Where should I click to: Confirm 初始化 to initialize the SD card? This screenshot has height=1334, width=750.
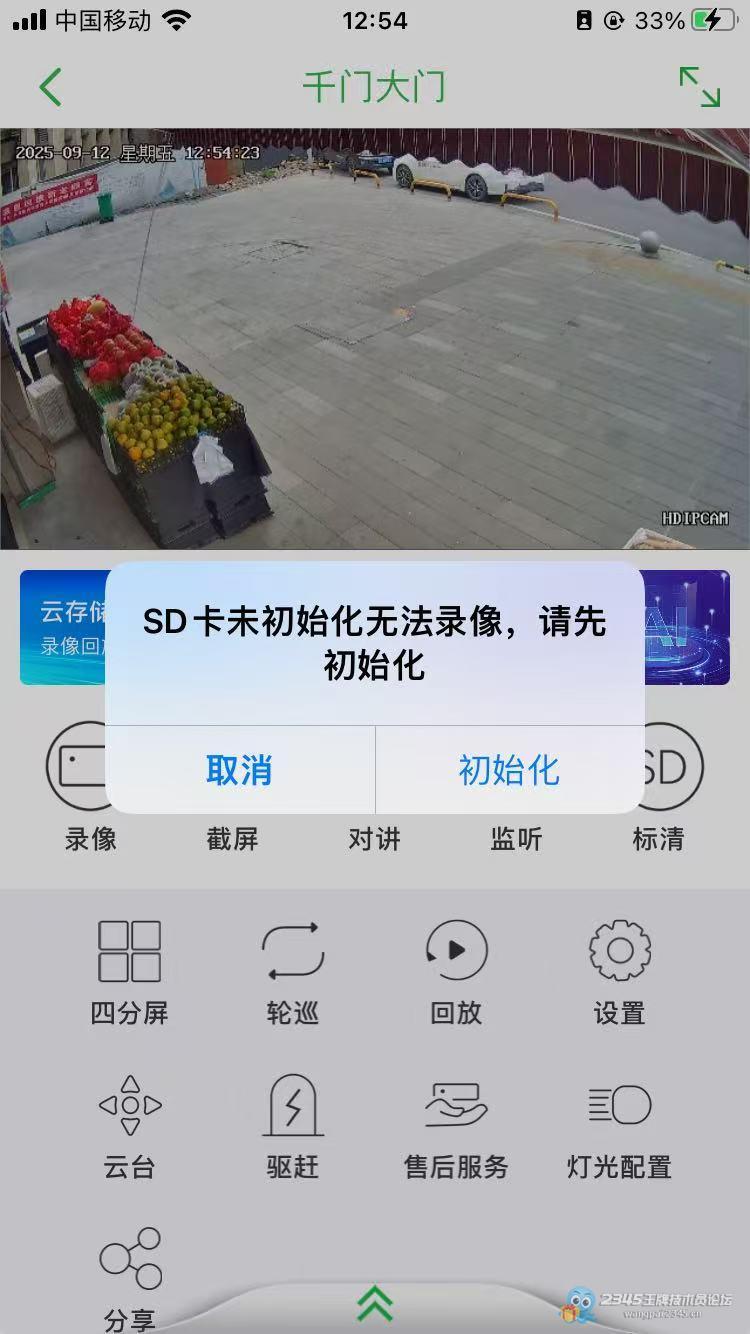[x=509, y=769]
